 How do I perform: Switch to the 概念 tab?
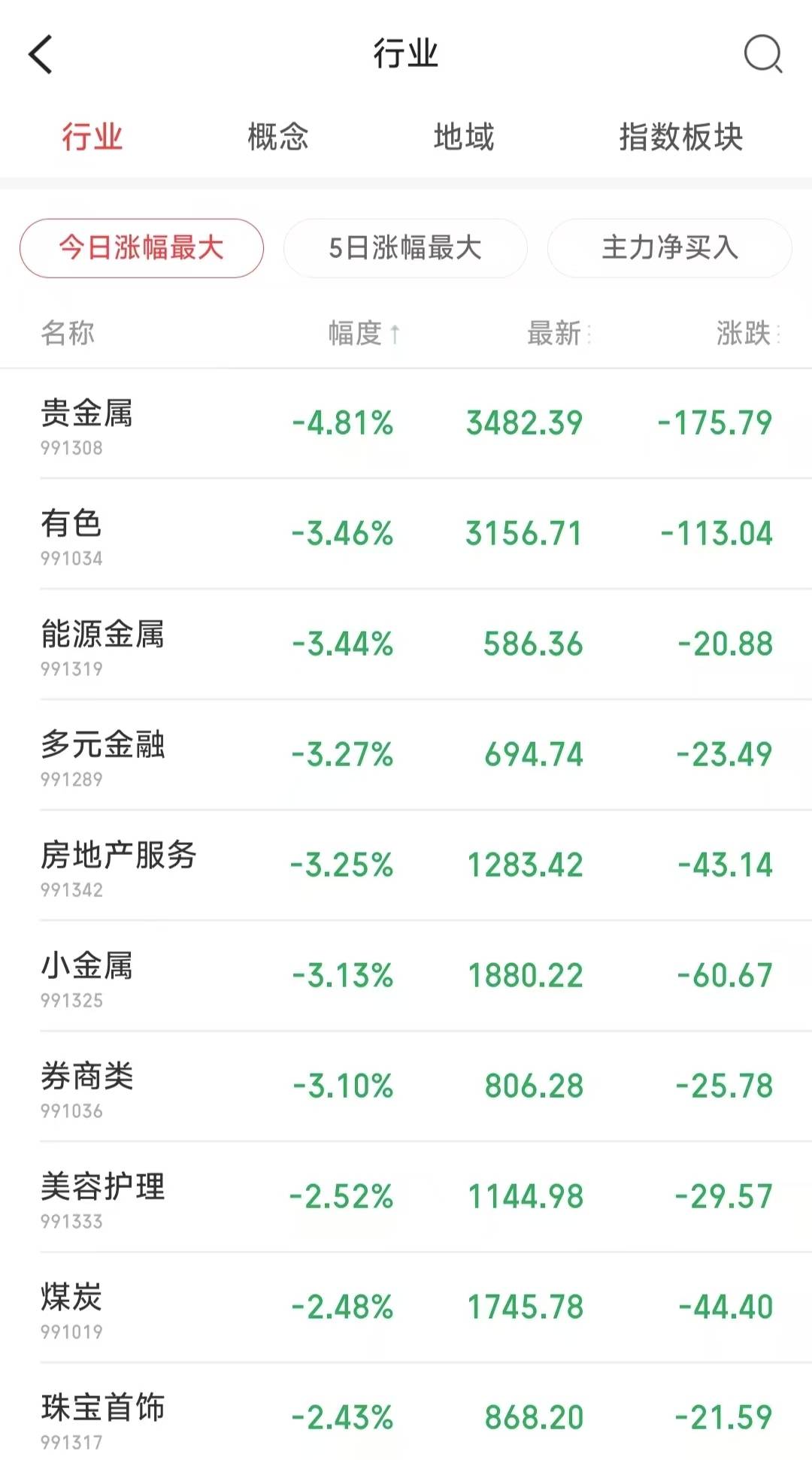point(278,137)
